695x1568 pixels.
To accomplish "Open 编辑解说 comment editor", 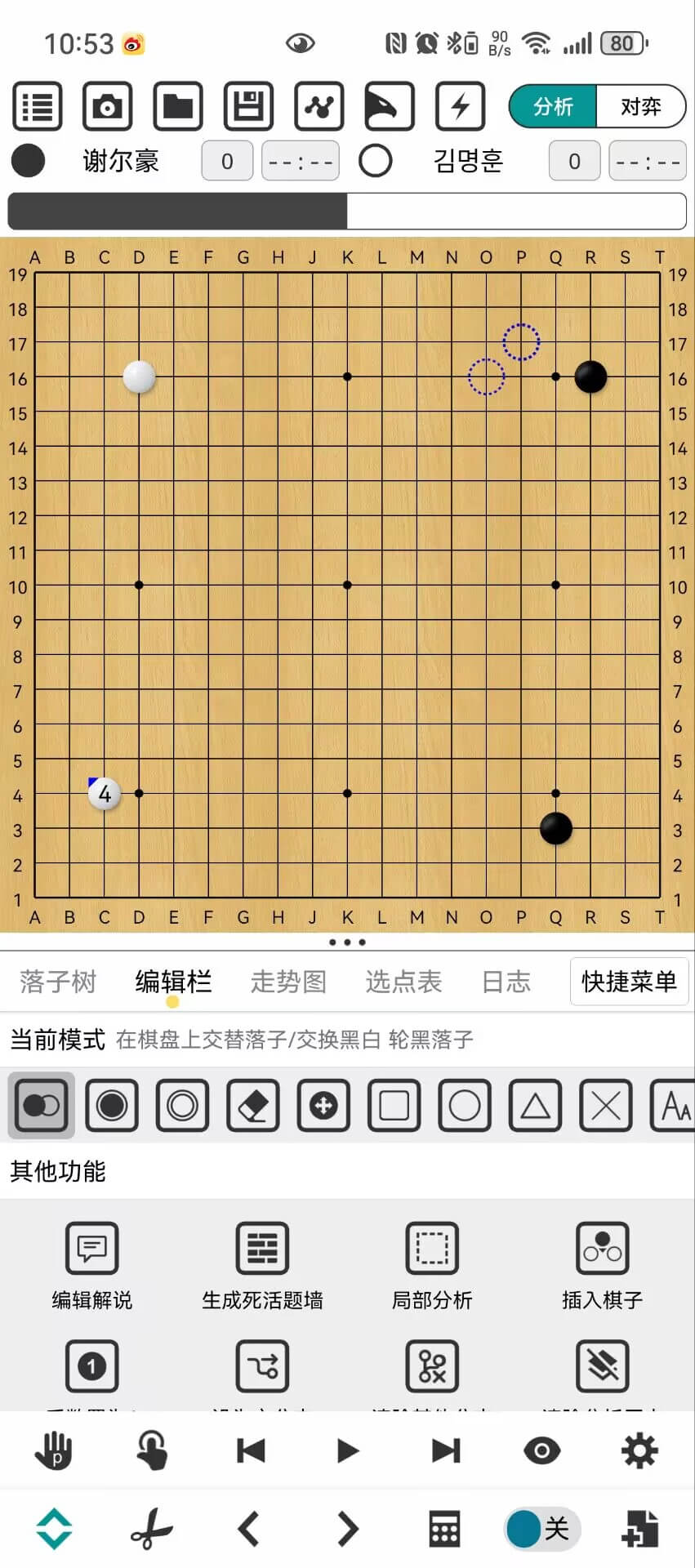I will pyautogui.click(x=91, y=1263).
